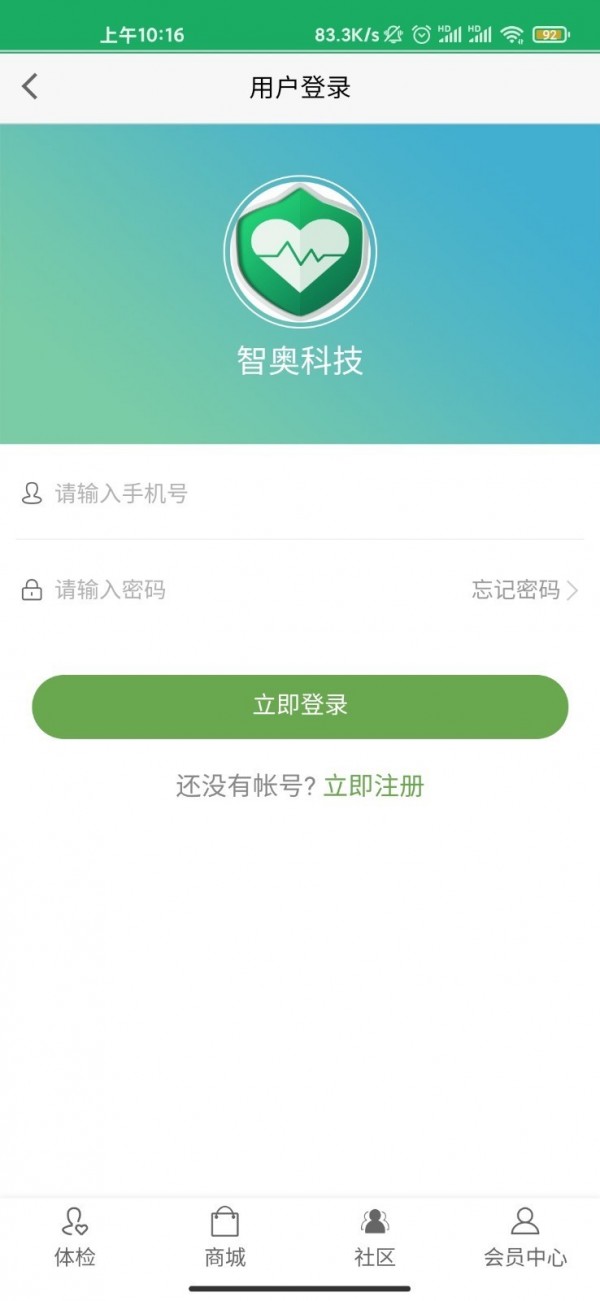Open 立即注册 to create an account
This screenshot has height=1301, width=600.
pyautogui.click(x=374, y=786)
